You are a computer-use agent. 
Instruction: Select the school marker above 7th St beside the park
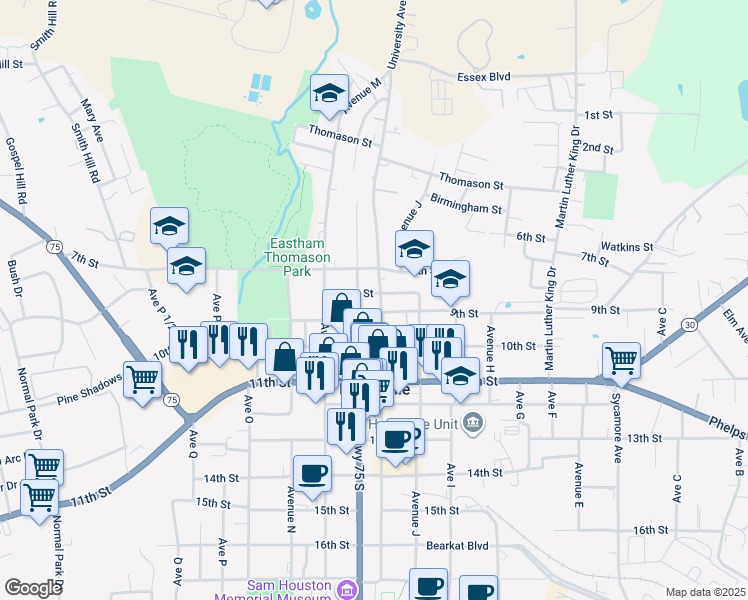(x=170, y=227)
